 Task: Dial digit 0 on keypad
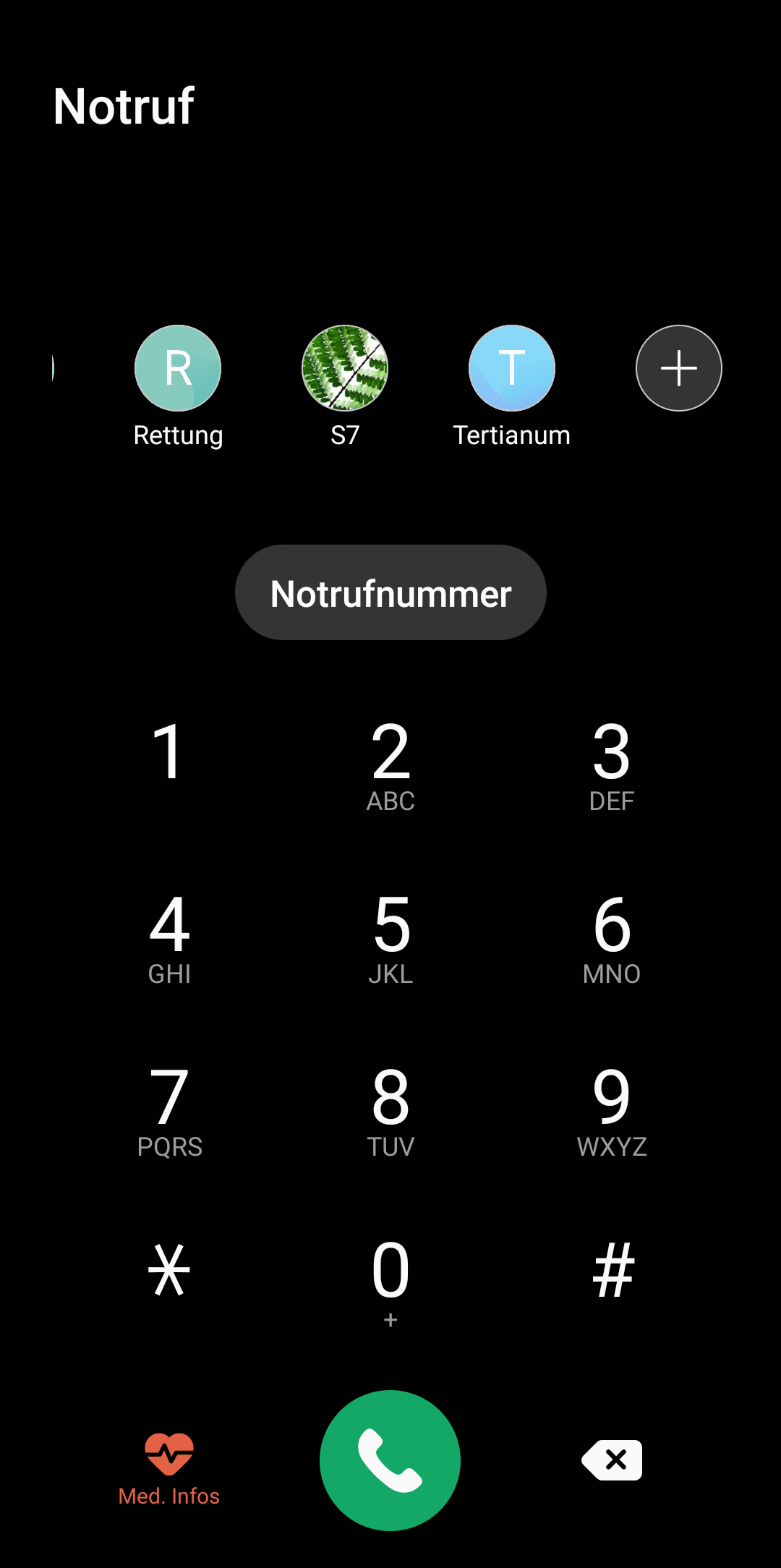tap(390, 1282)
